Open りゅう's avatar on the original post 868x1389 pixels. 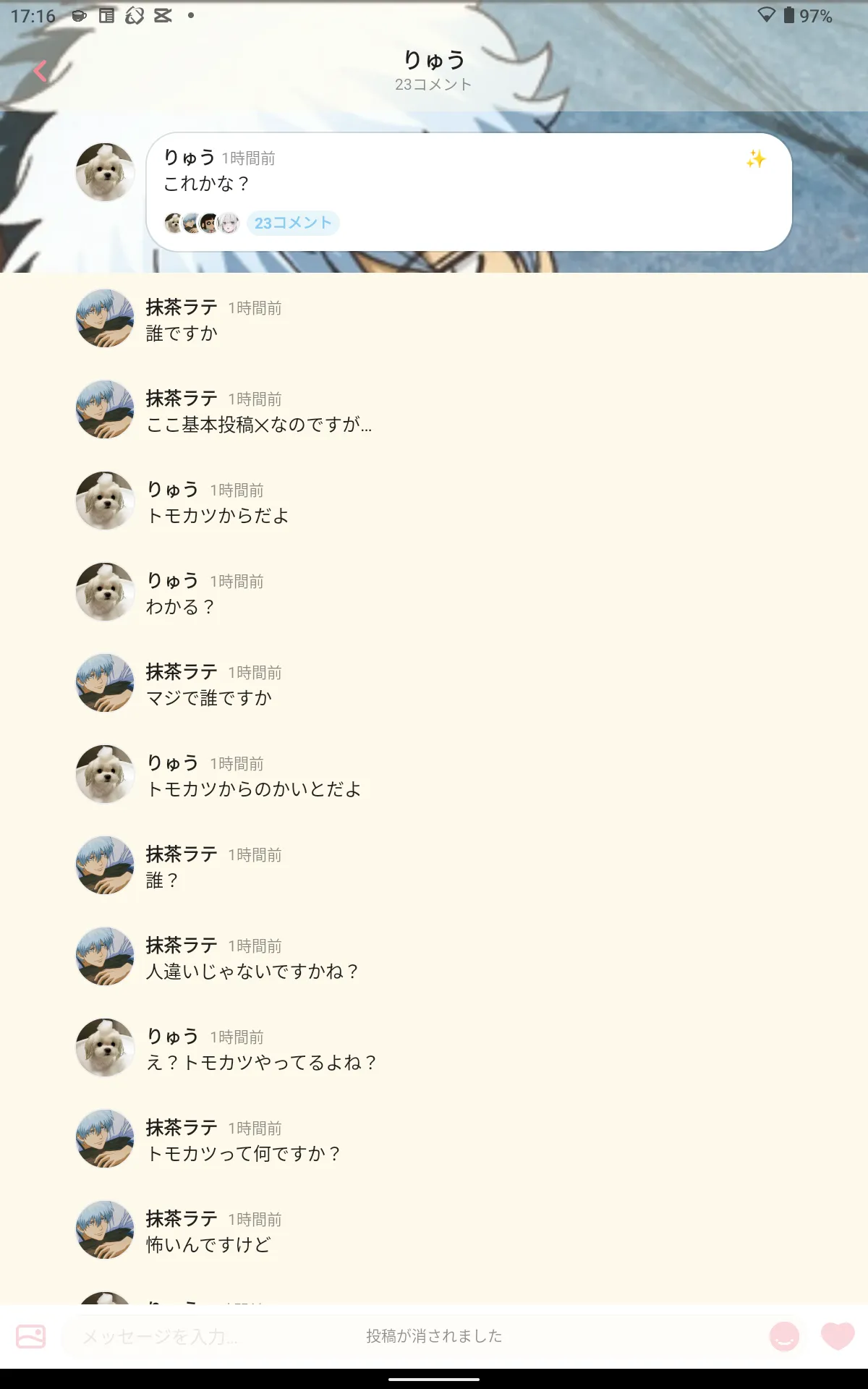[105, 172]
